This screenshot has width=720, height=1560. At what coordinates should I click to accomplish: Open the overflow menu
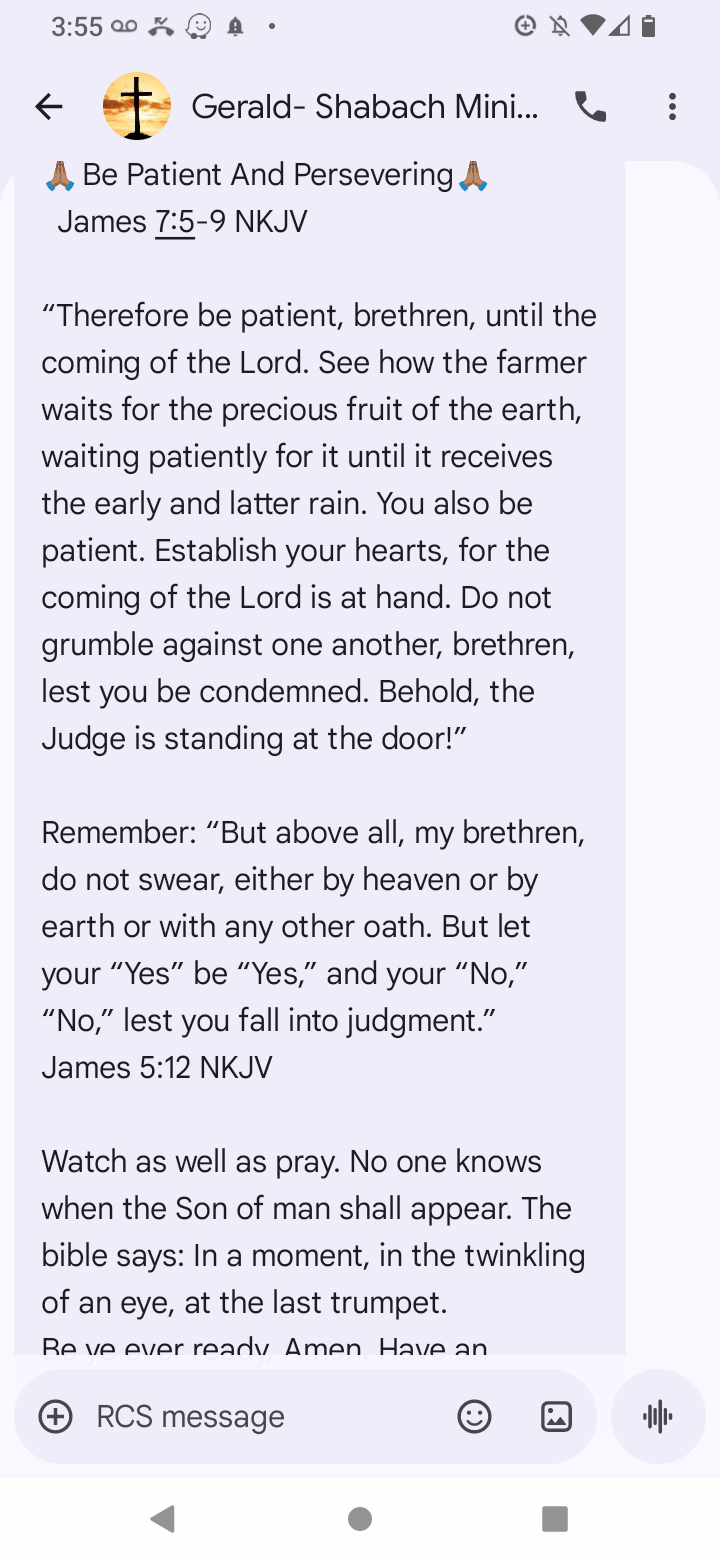pos(672,107)
